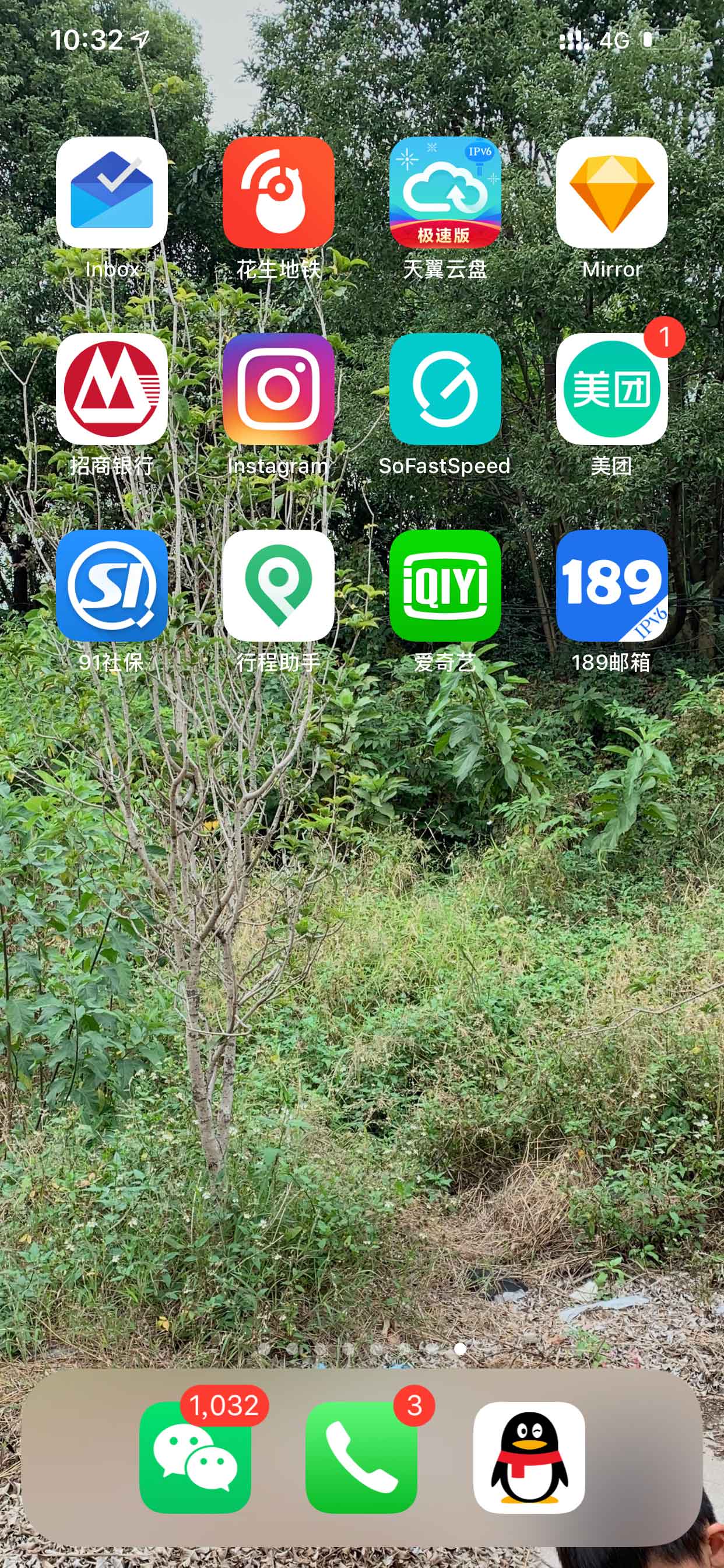Launch 花生地铁 app
The image size is (724, 1568).
(278, 192)
